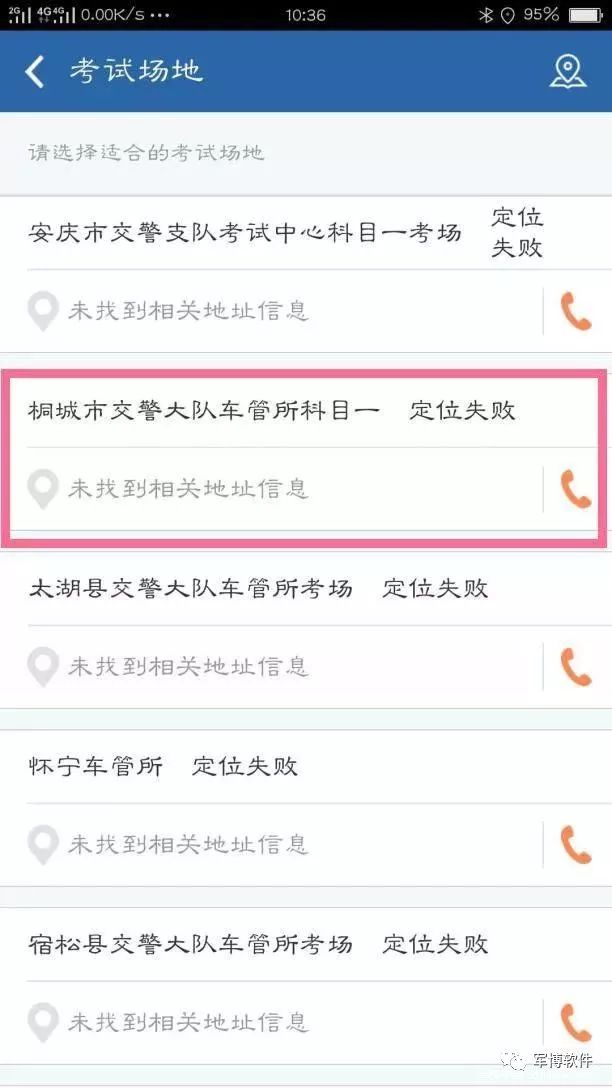Screen dimensions: 612x1088
Task: Call 宿松县交警大队车管所考场 phone icon
Action: click(576, 1023)
